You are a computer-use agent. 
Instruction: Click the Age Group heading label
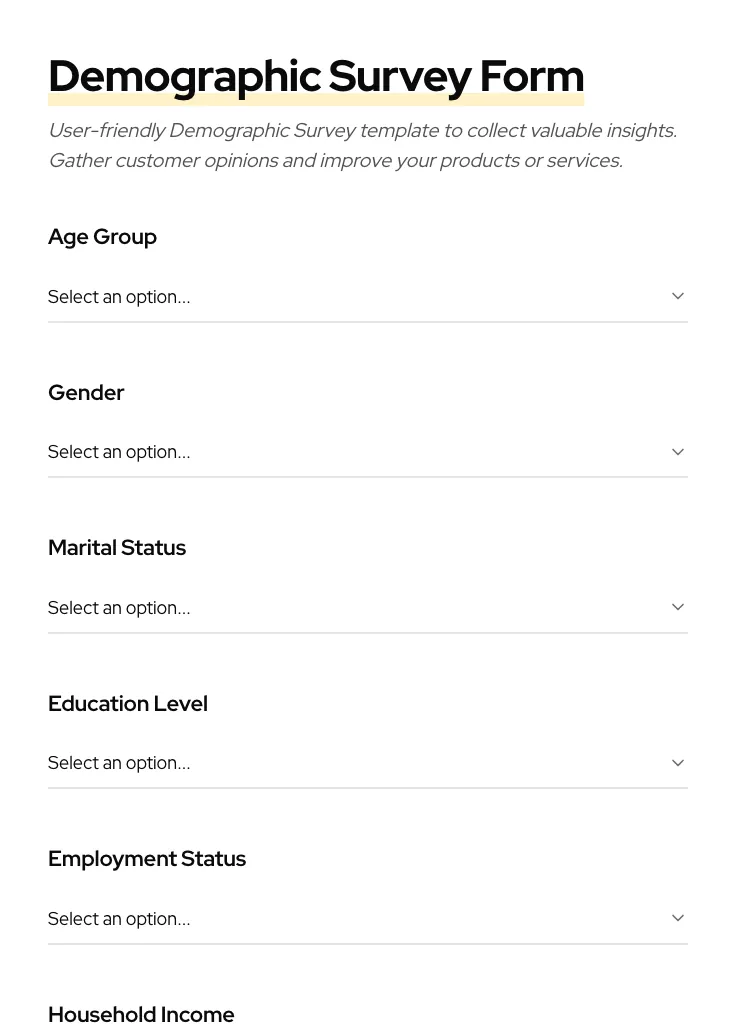click(x=102, y=236)
